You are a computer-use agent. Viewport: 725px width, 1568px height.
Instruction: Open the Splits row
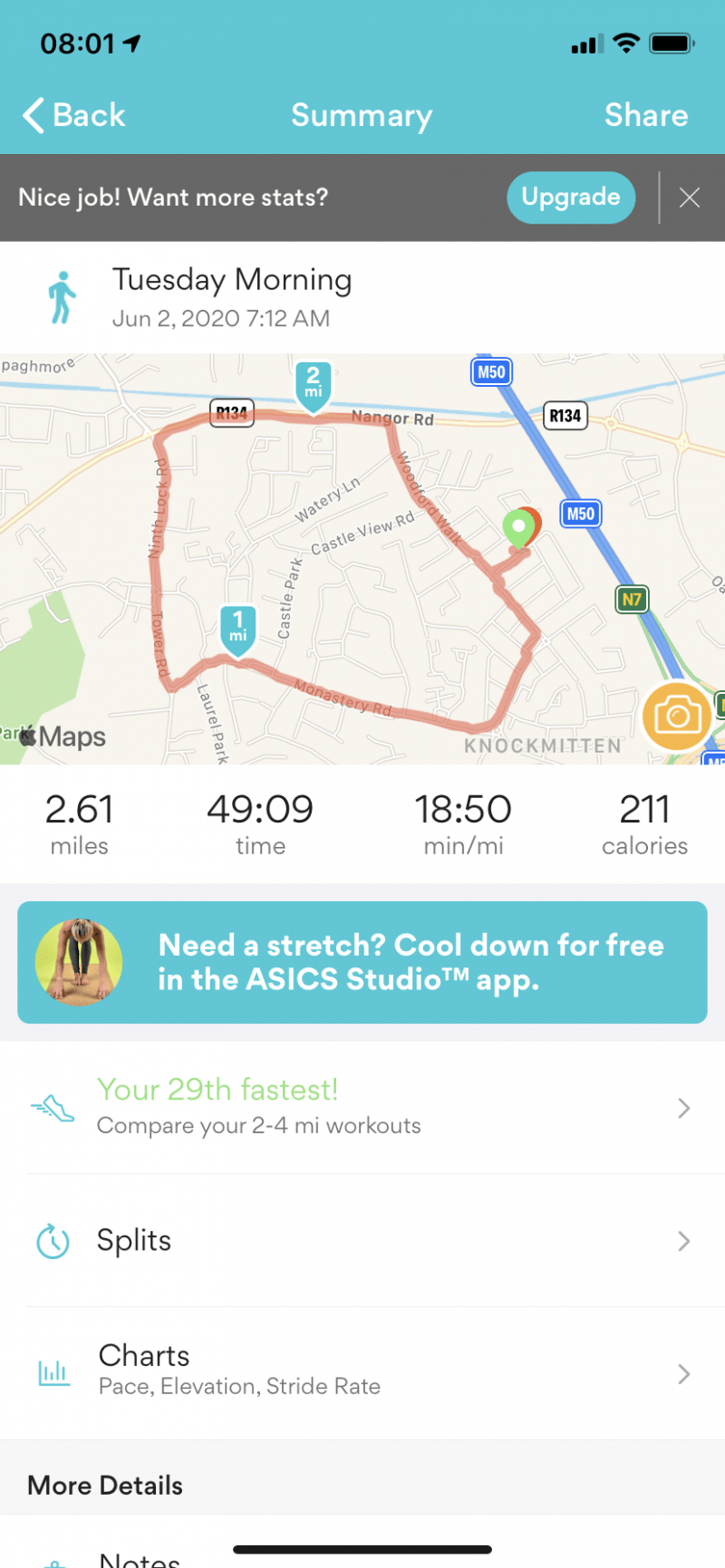362,1240
